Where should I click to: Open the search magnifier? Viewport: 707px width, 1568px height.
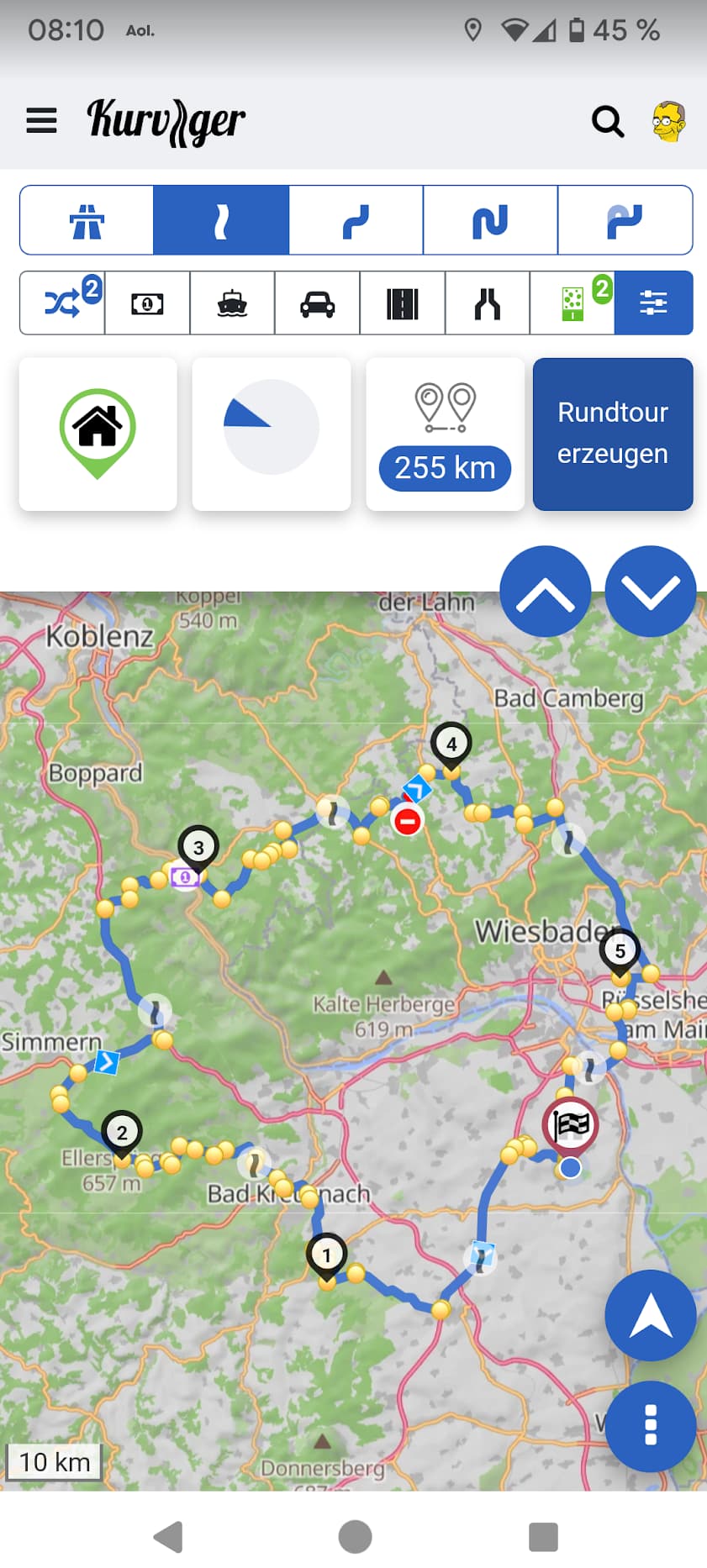608,121
